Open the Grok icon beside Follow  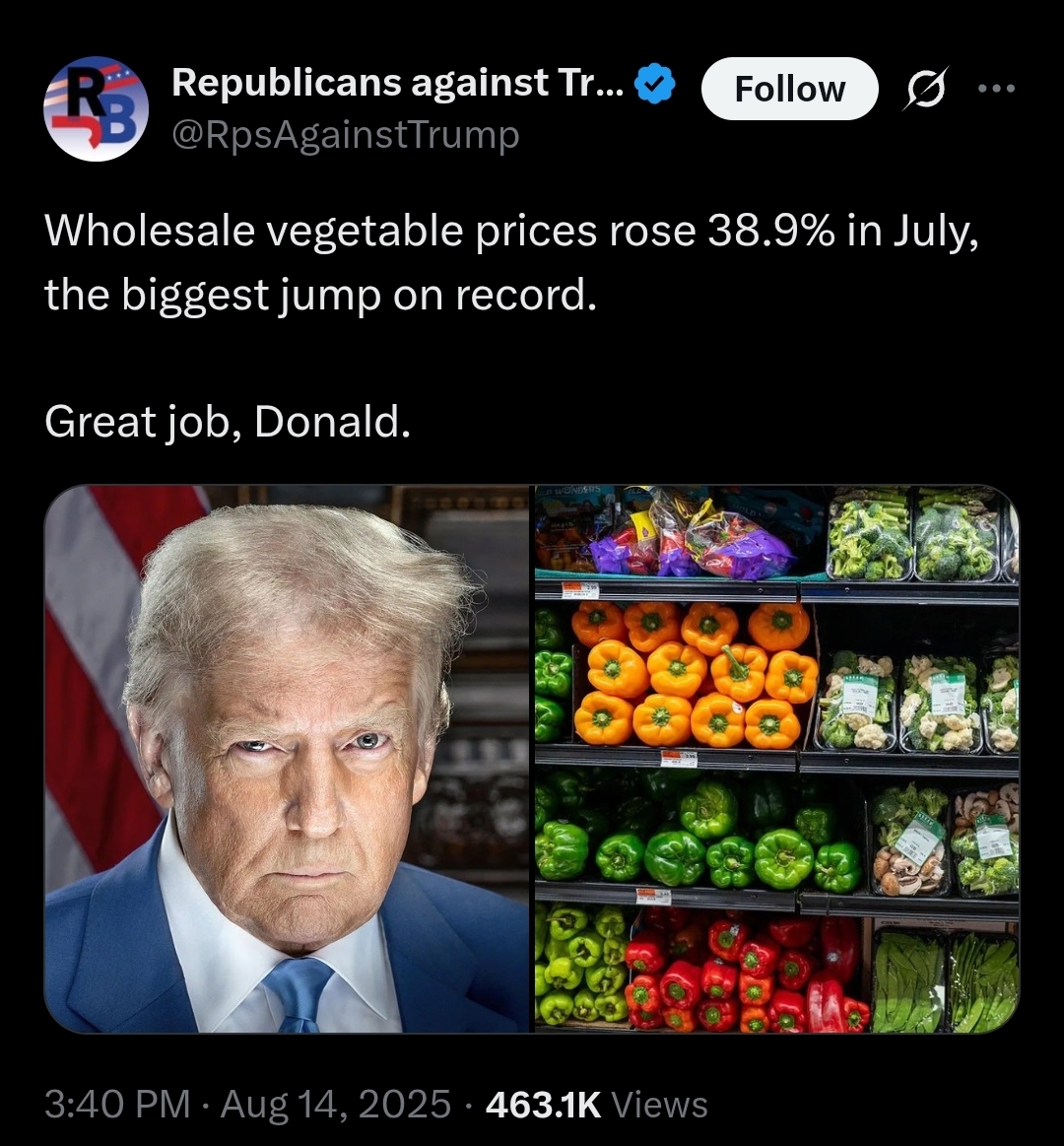tap(927, 89)
